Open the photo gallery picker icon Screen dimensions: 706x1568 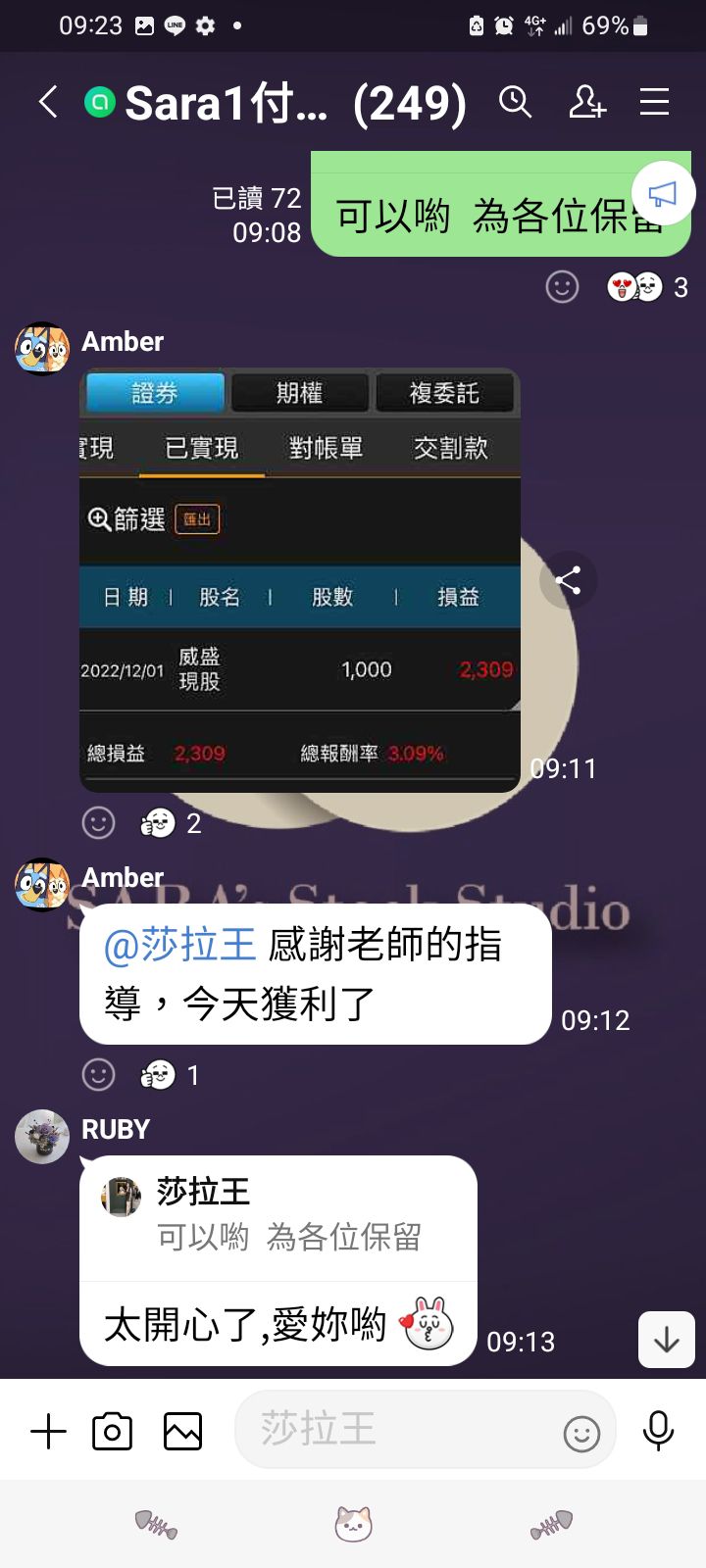tap(182, 1430)
